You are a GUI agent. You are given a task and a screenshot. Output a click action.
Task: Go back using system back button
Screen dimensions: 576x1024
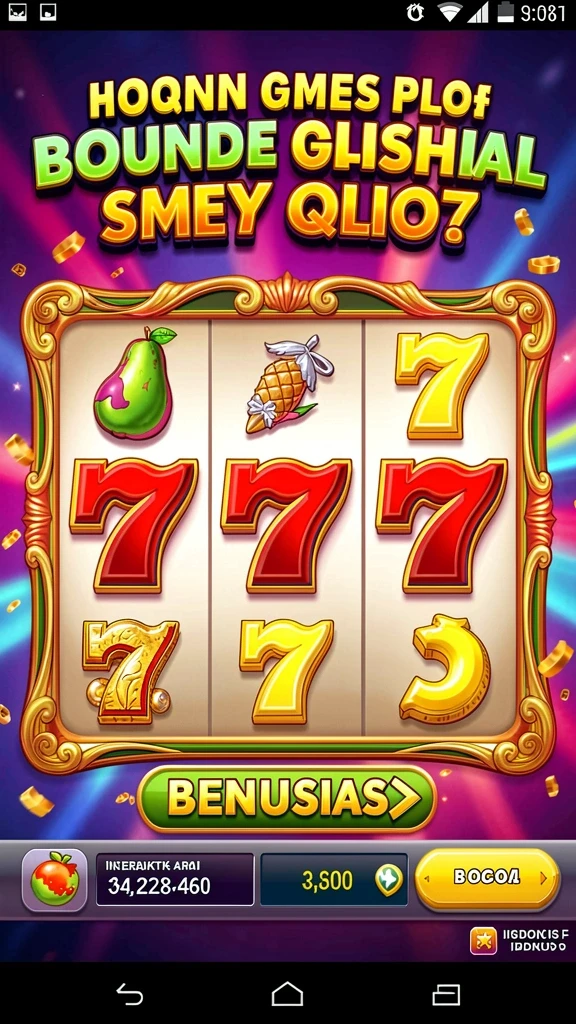[129, 994]
